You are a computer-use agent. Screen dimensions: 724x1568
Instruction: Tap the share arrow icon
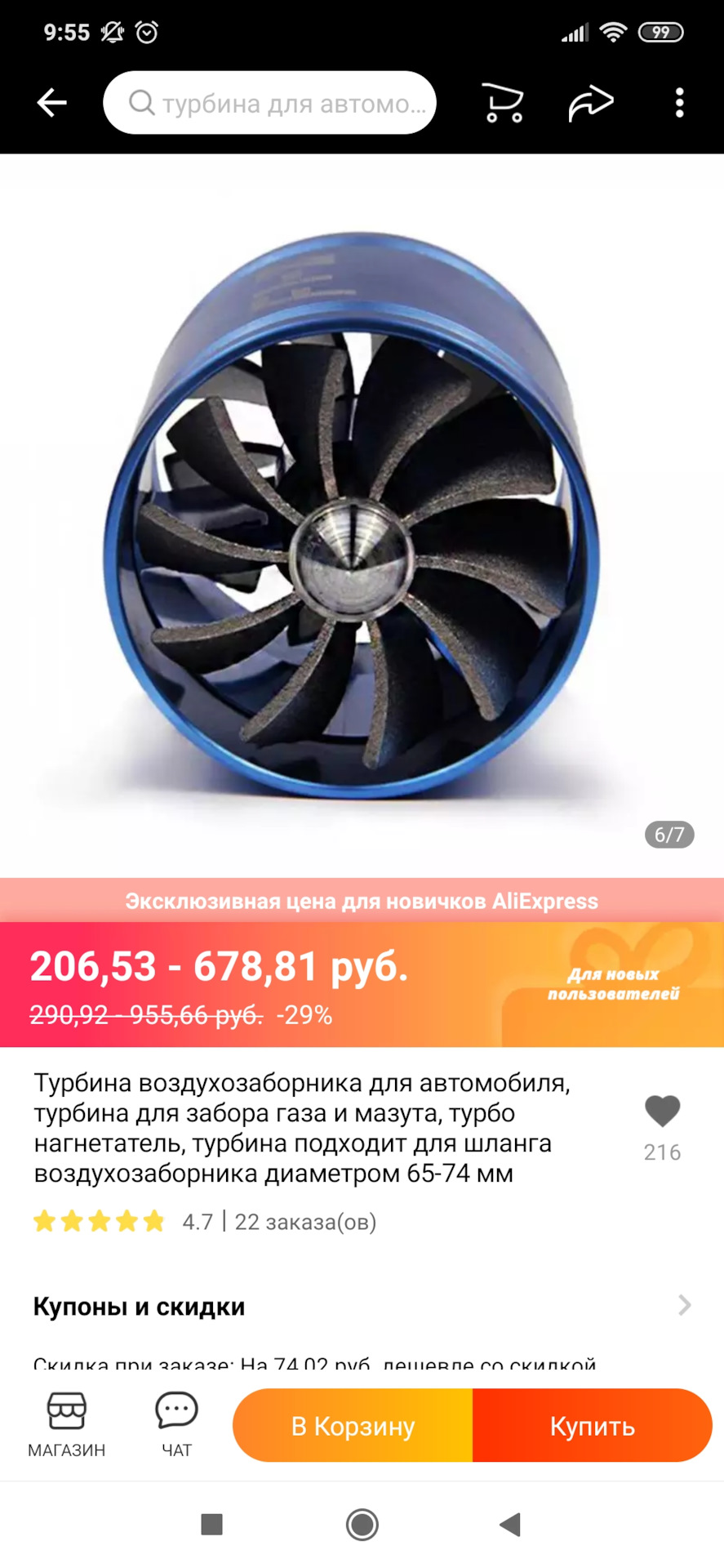tap(591, 102)
